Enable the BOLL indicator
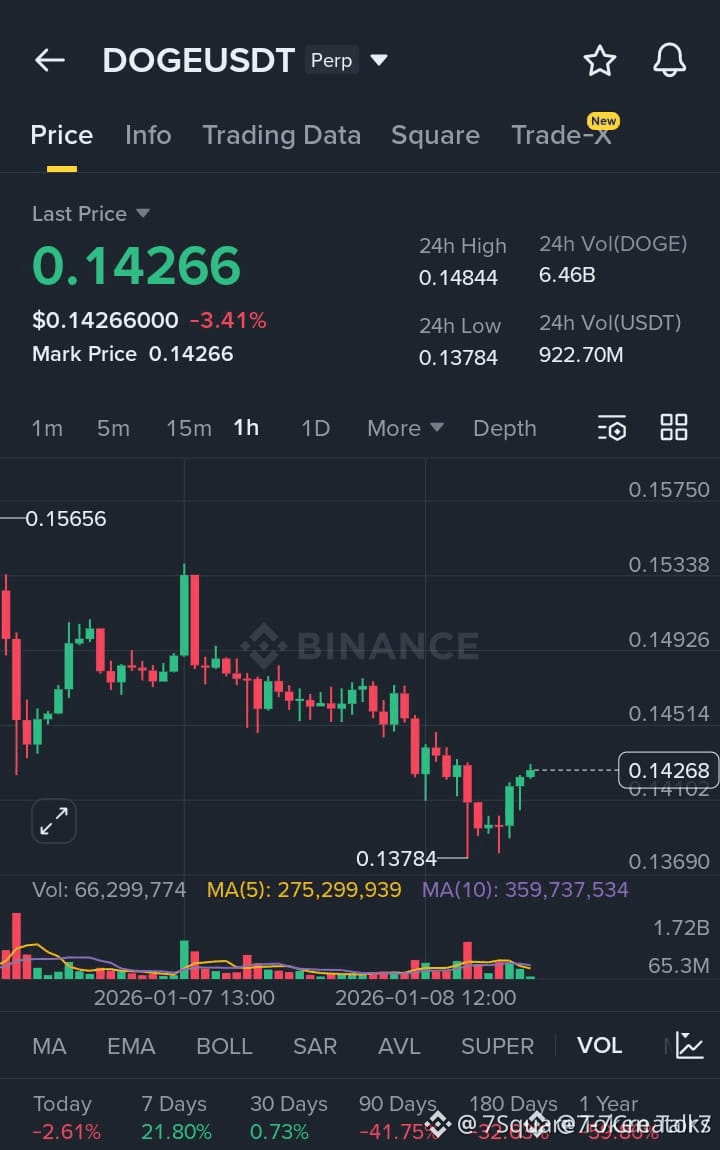 [x=224, y=1046]
